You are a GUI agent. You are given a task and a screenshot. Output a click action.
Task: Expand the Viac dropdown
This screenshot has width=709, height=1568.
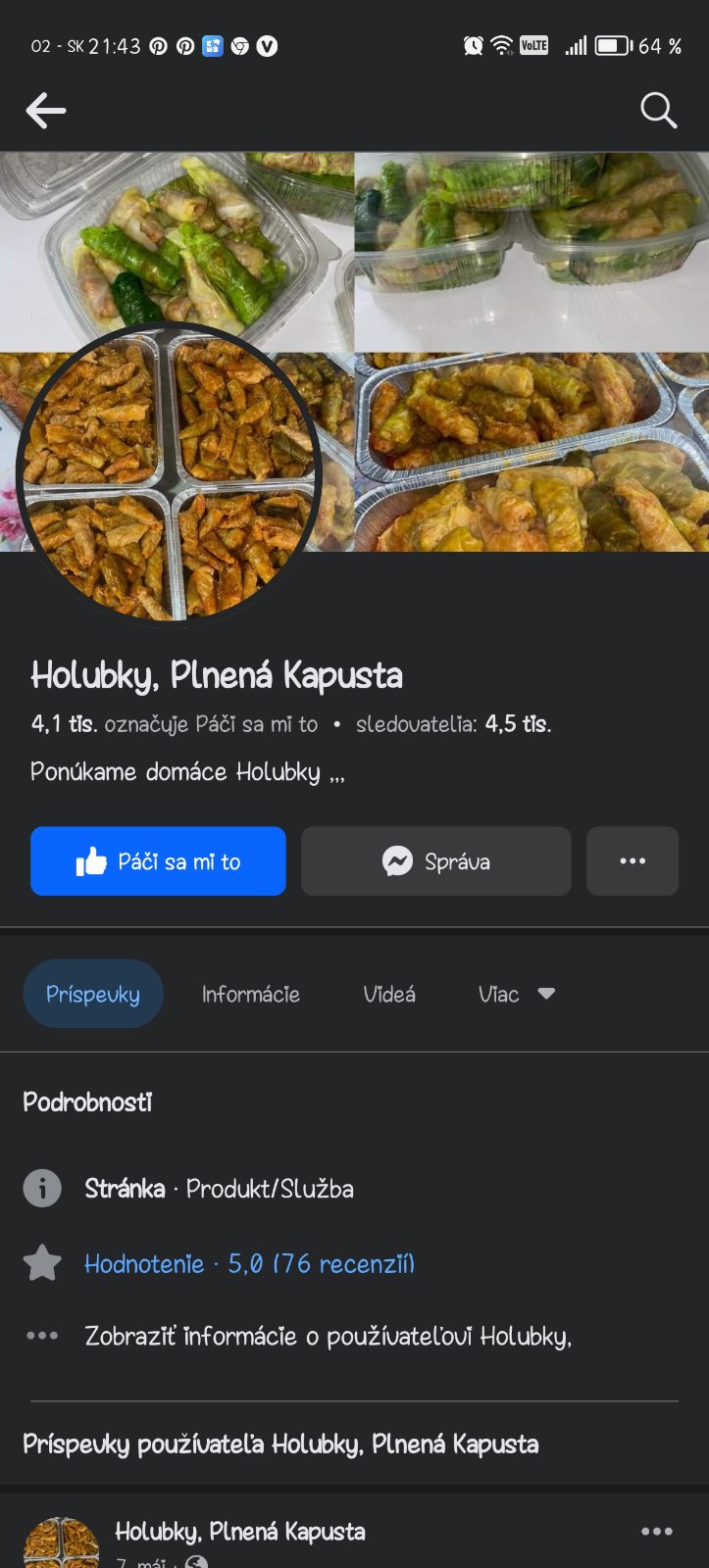point(516,994)
